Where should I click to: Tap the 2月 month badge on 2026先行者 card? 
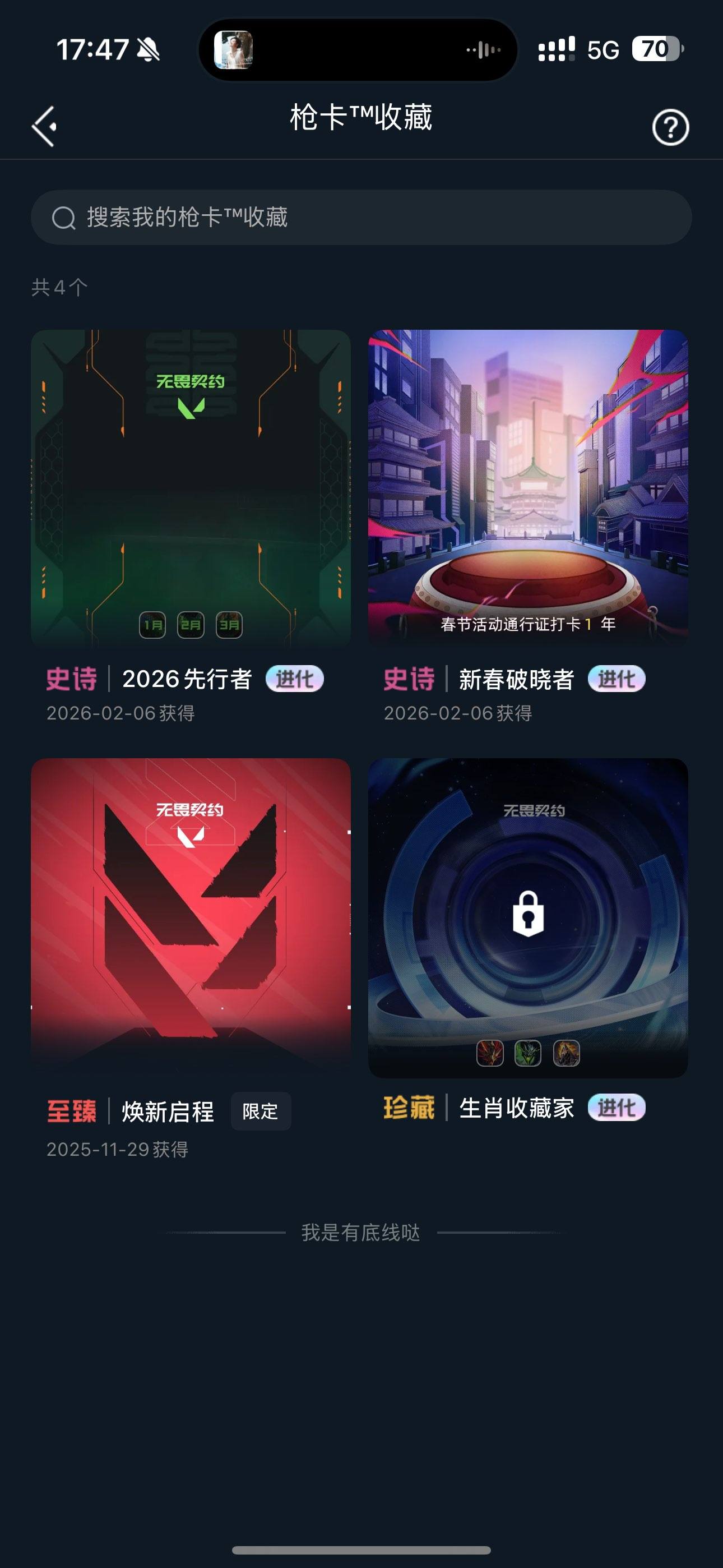click(x=191, y=625)
